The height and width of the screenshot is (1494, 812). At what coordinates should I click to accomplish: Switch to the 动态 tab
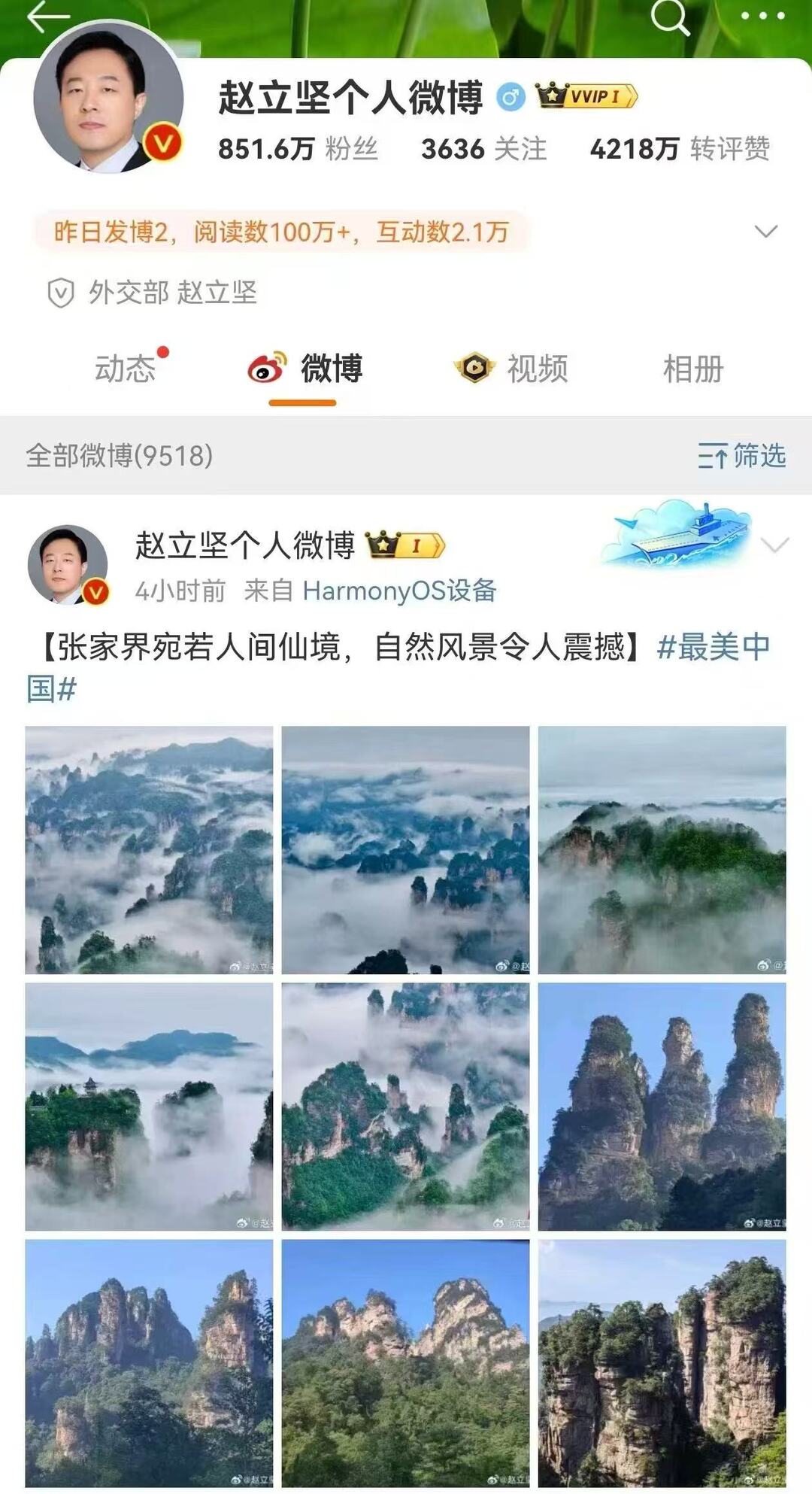[x=125, y=369]
